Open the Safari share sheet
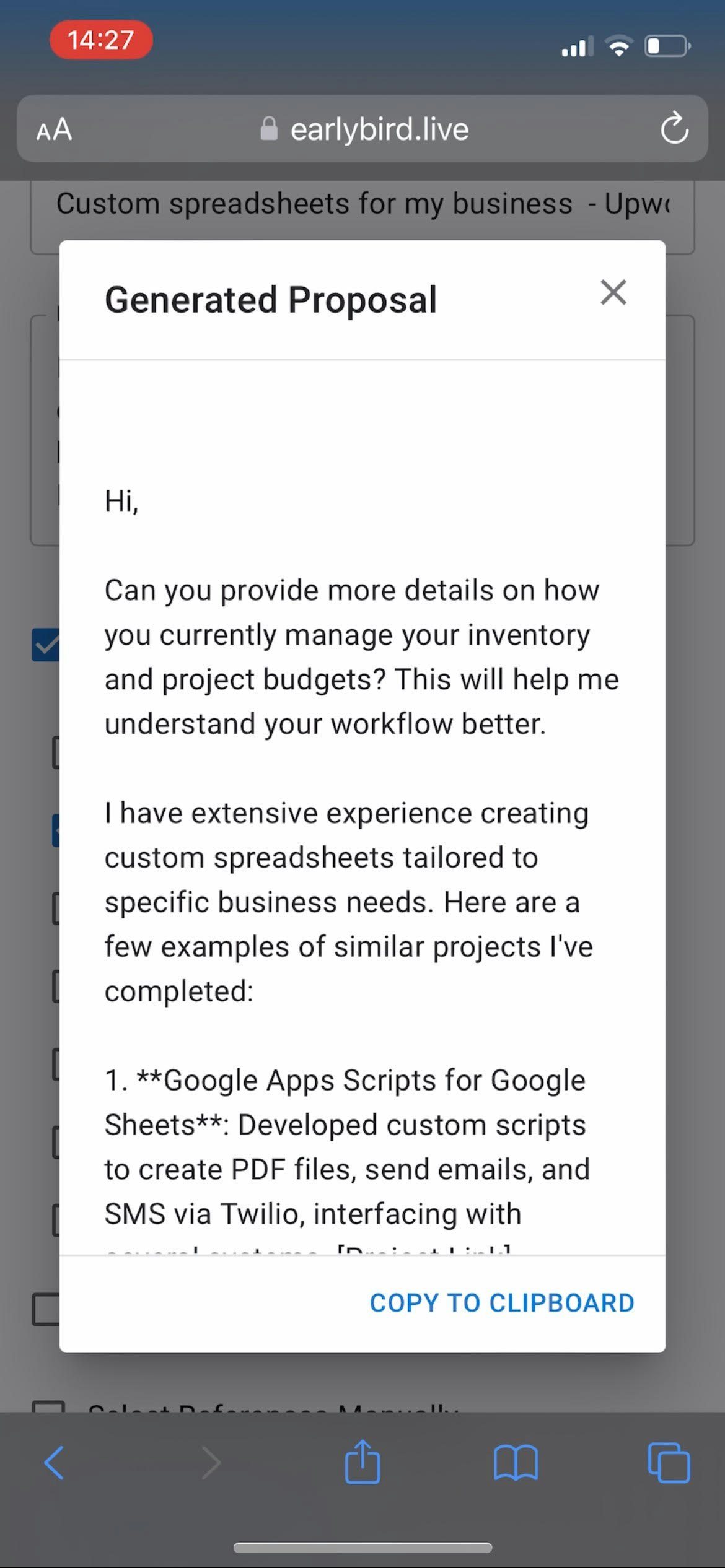The width and height of the screenshot is (725, 1568). [x=362, y=1461]
